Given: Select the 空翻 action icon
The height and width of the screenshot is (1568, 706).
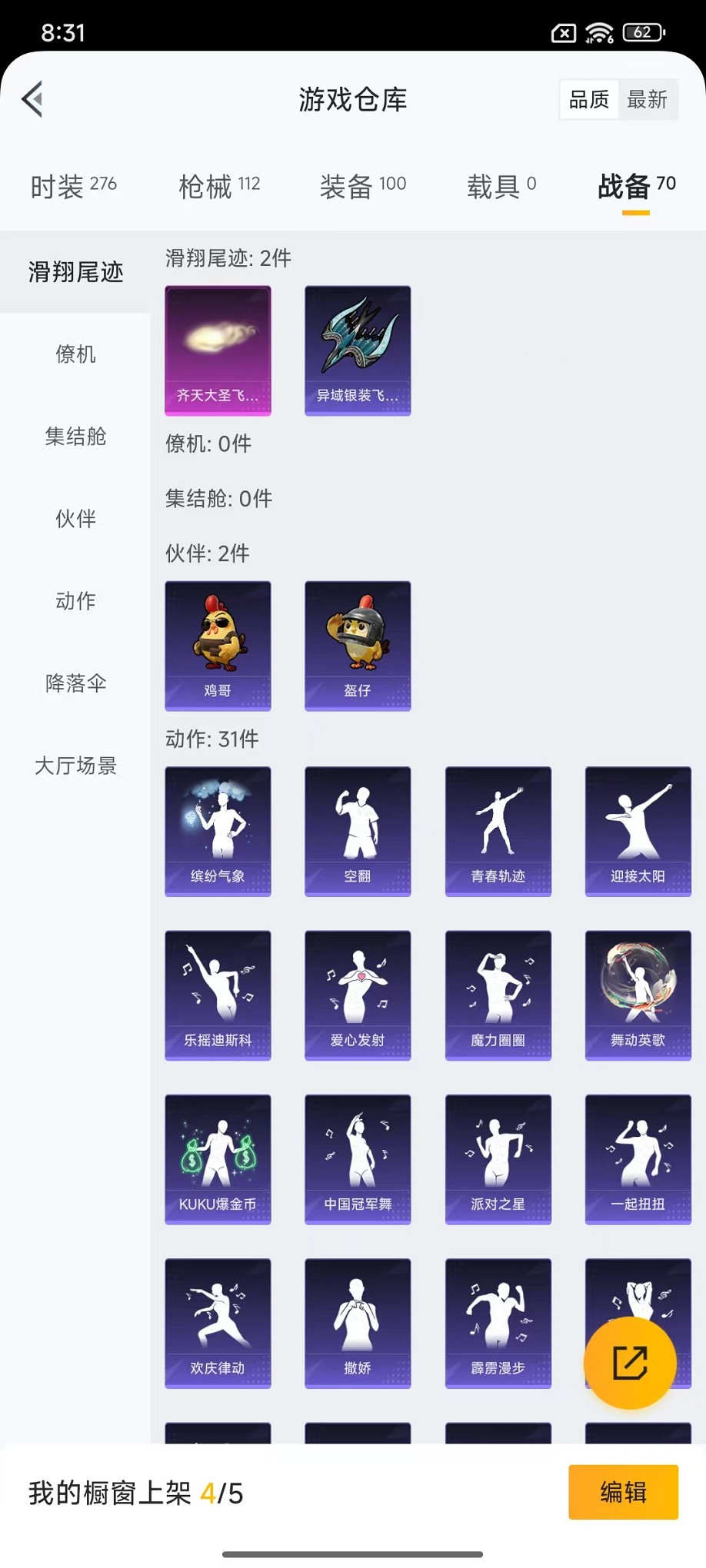Looking at the screenshot, I should pyautogui.click(x=358, y=831).
